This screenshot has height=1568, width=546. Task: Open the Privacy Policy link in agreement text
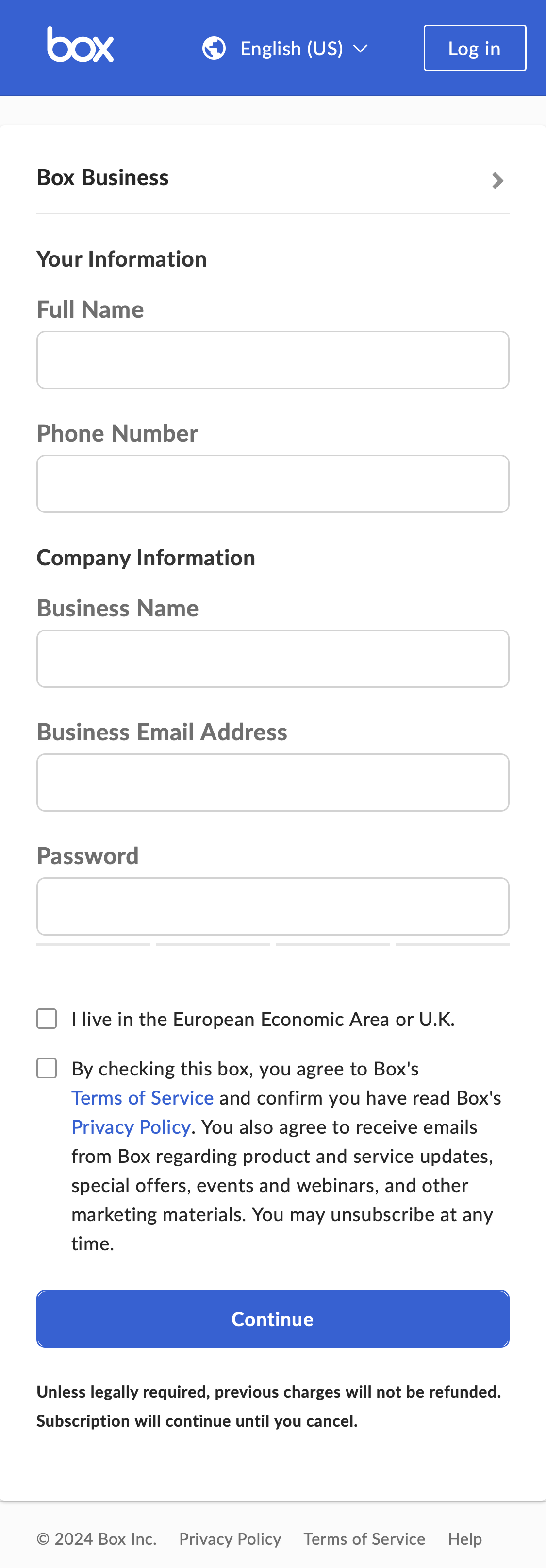(x=130, y=1126)
